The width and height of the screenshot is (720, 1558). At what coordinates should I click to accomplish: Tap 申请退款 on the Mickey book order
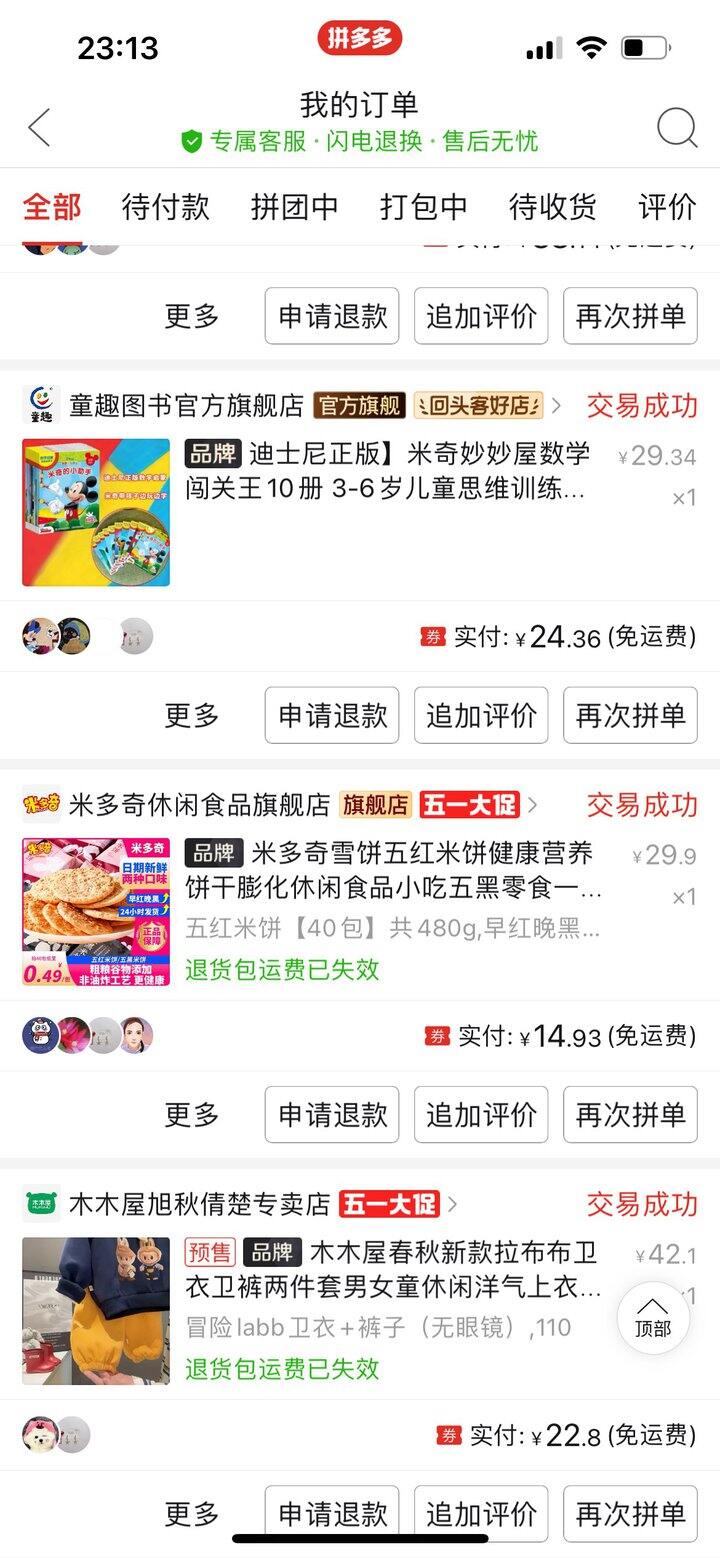tap(331, 715)
